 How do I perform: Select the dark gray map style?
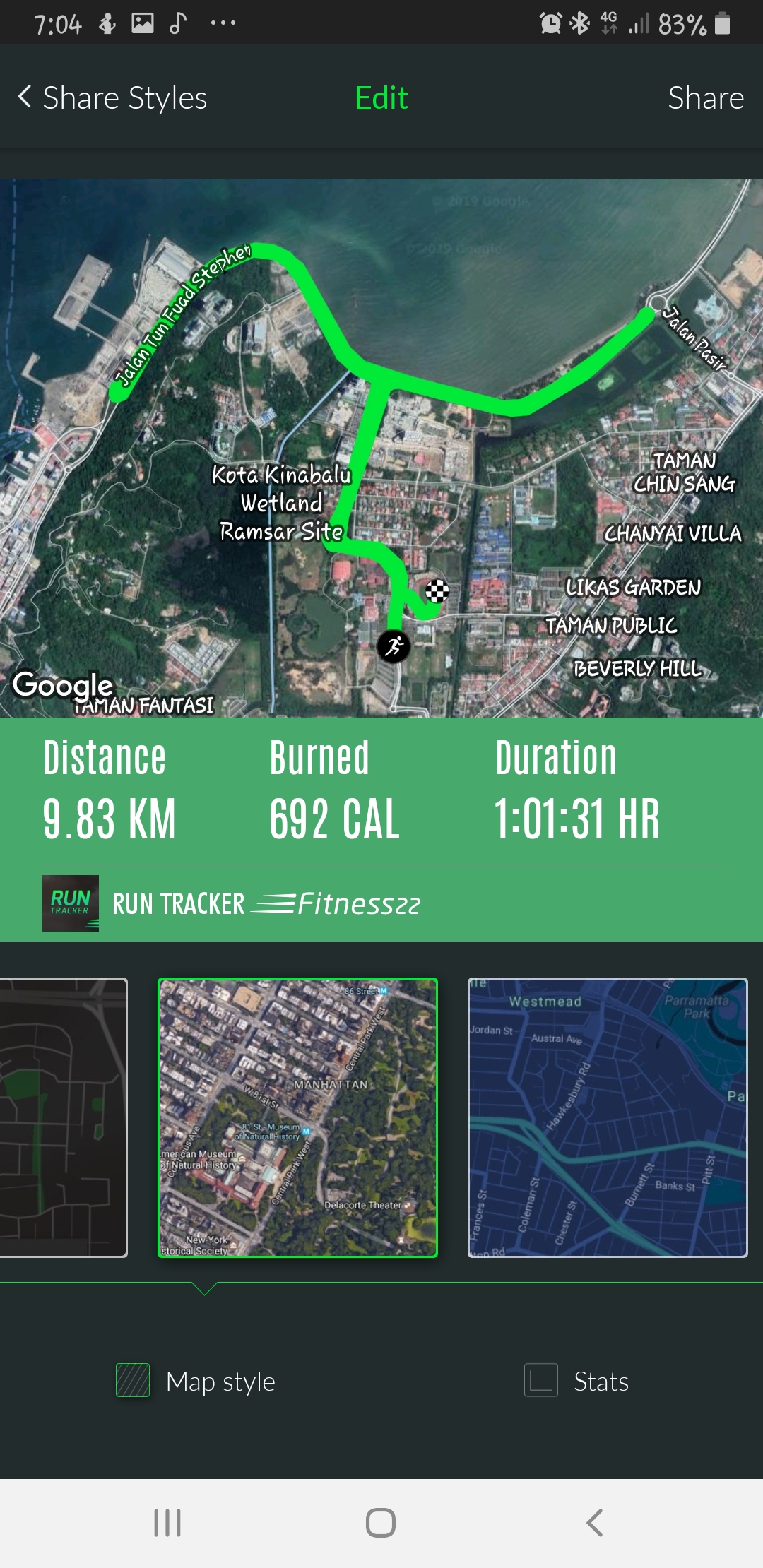(64, 1117)
